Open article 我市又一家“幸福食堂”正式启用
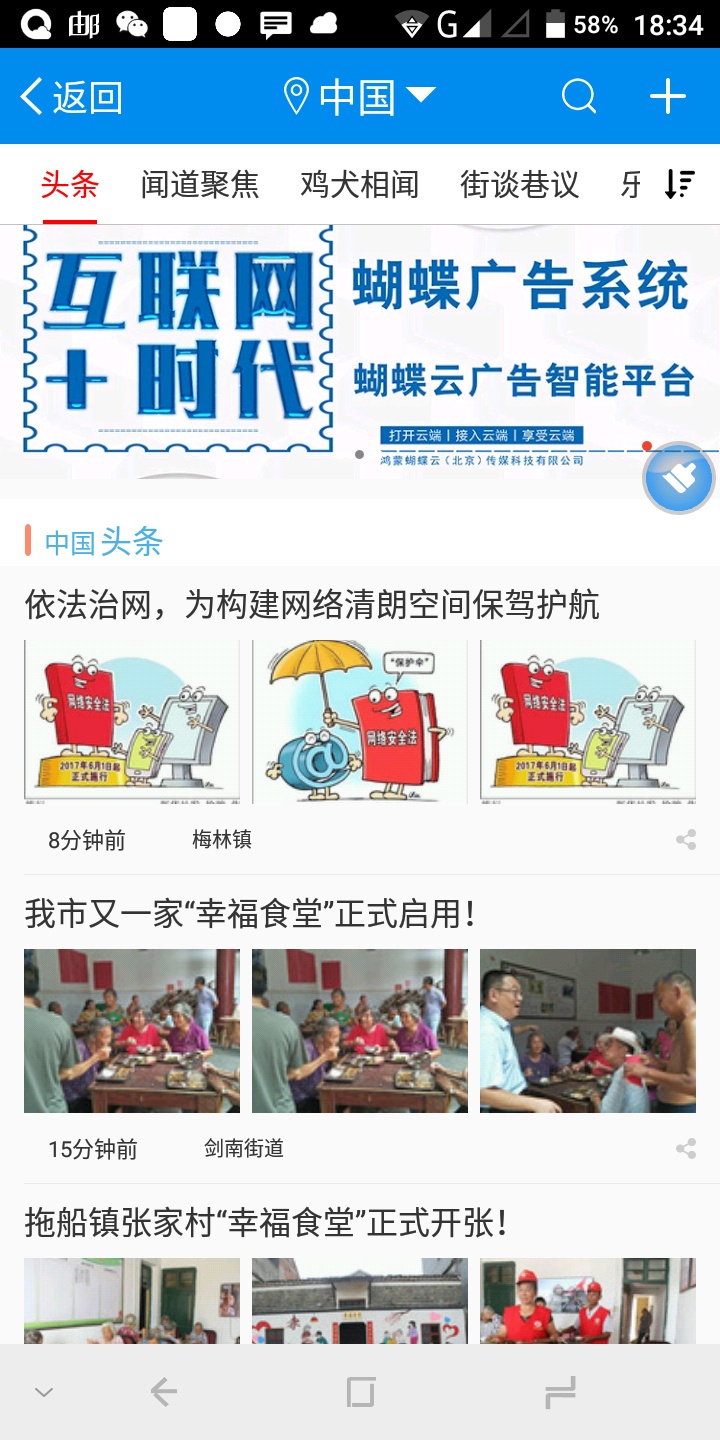 click(x=250, y=914)
